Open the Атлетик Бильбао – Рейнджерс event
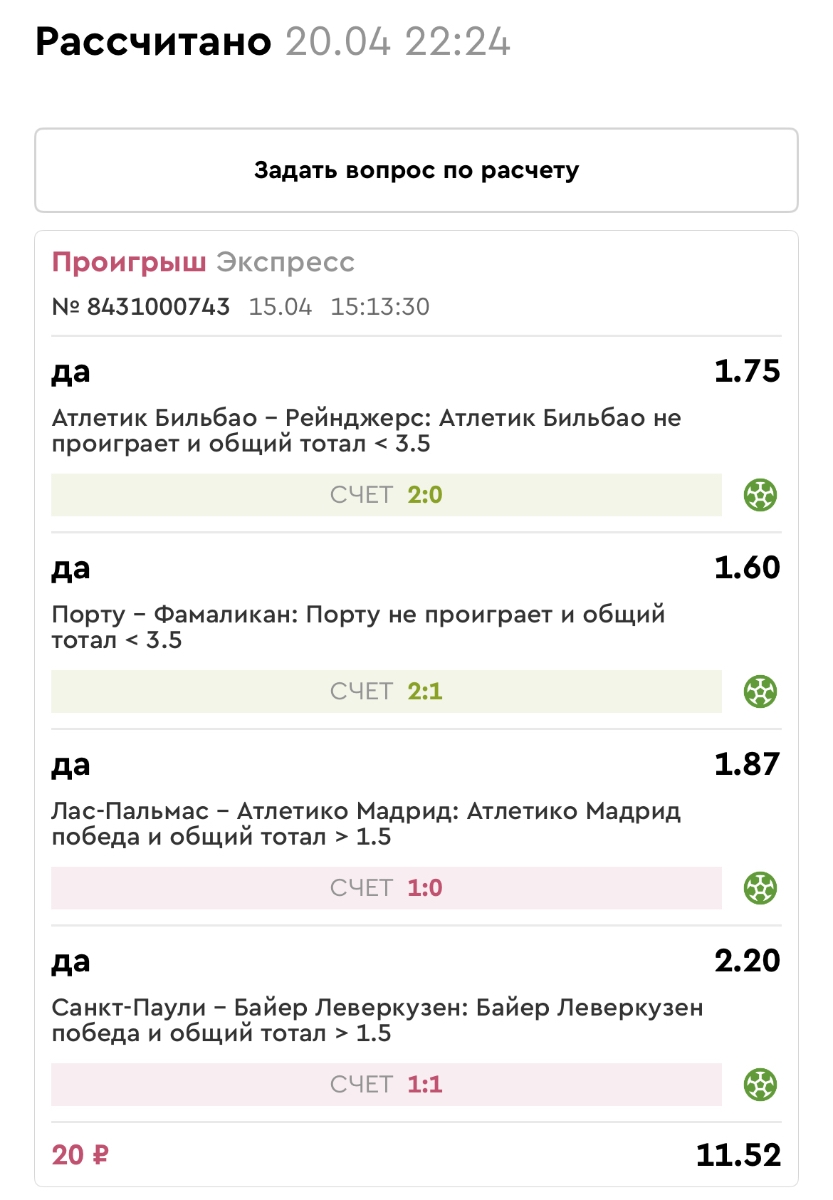This screenshot has height=1200, width=833. [x=366, y=431]
